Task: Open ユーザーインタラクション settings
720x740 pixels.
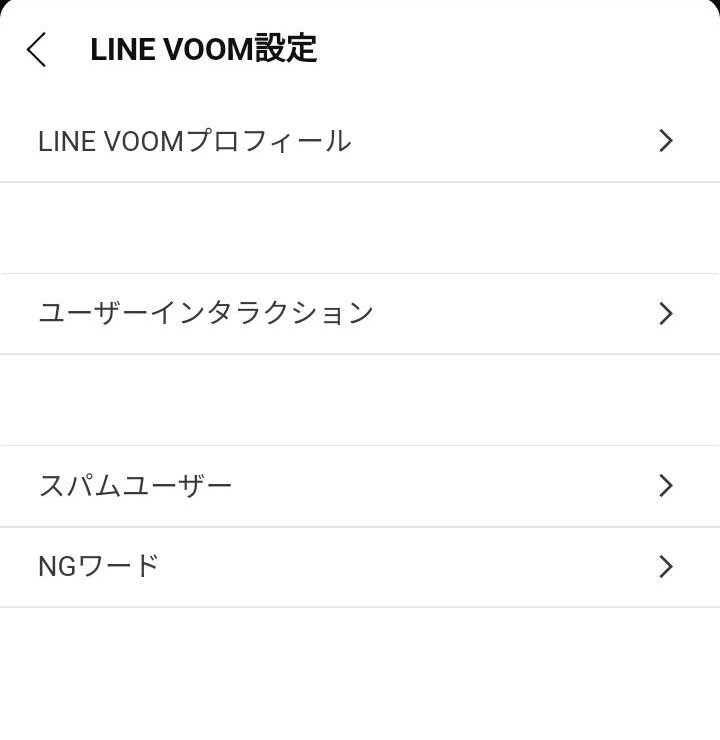Action: point(360,313)
